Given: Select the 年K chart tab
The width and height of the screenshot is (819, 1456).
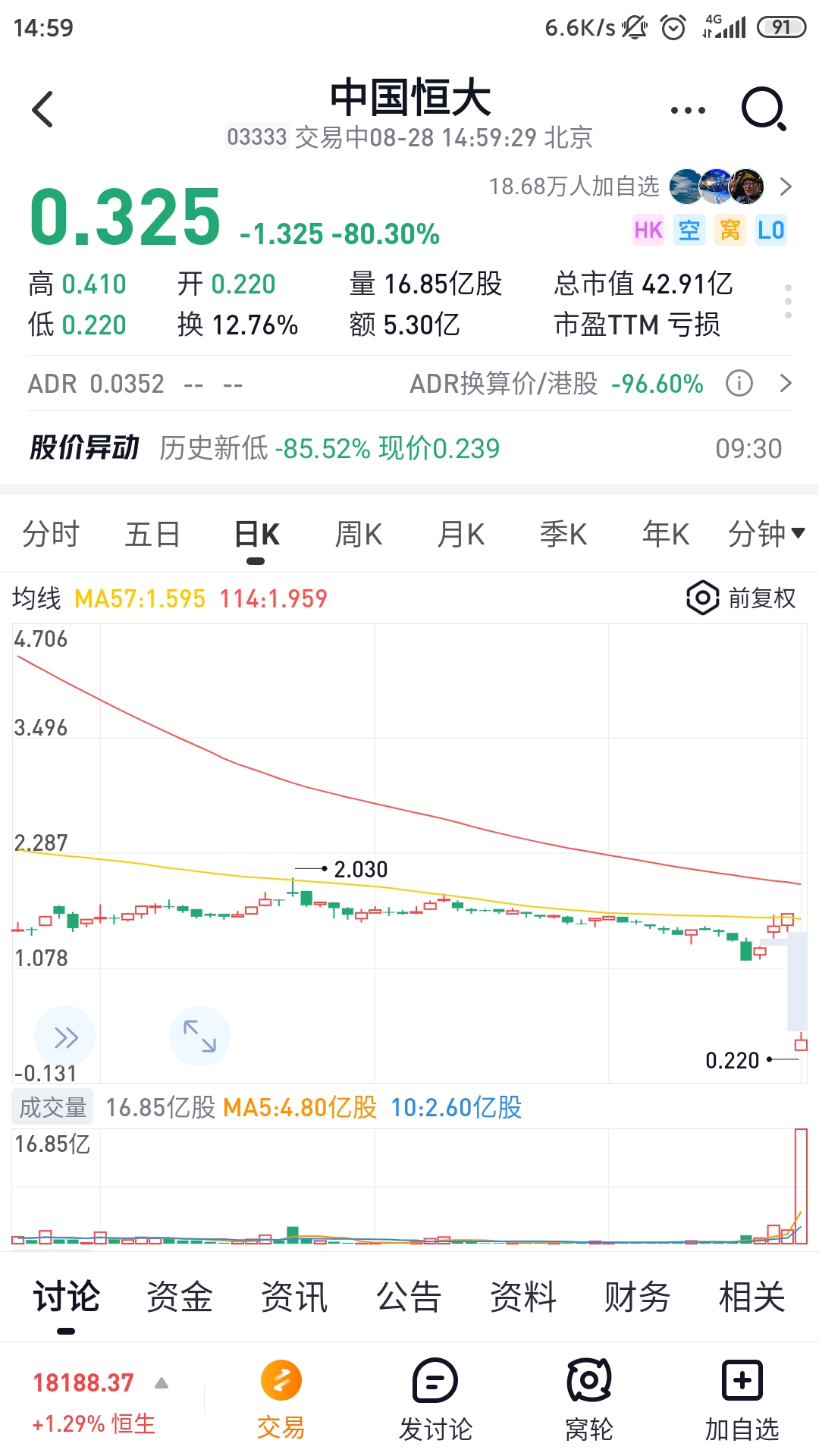Looking at the screenshot, I should [x=666, y=535].
